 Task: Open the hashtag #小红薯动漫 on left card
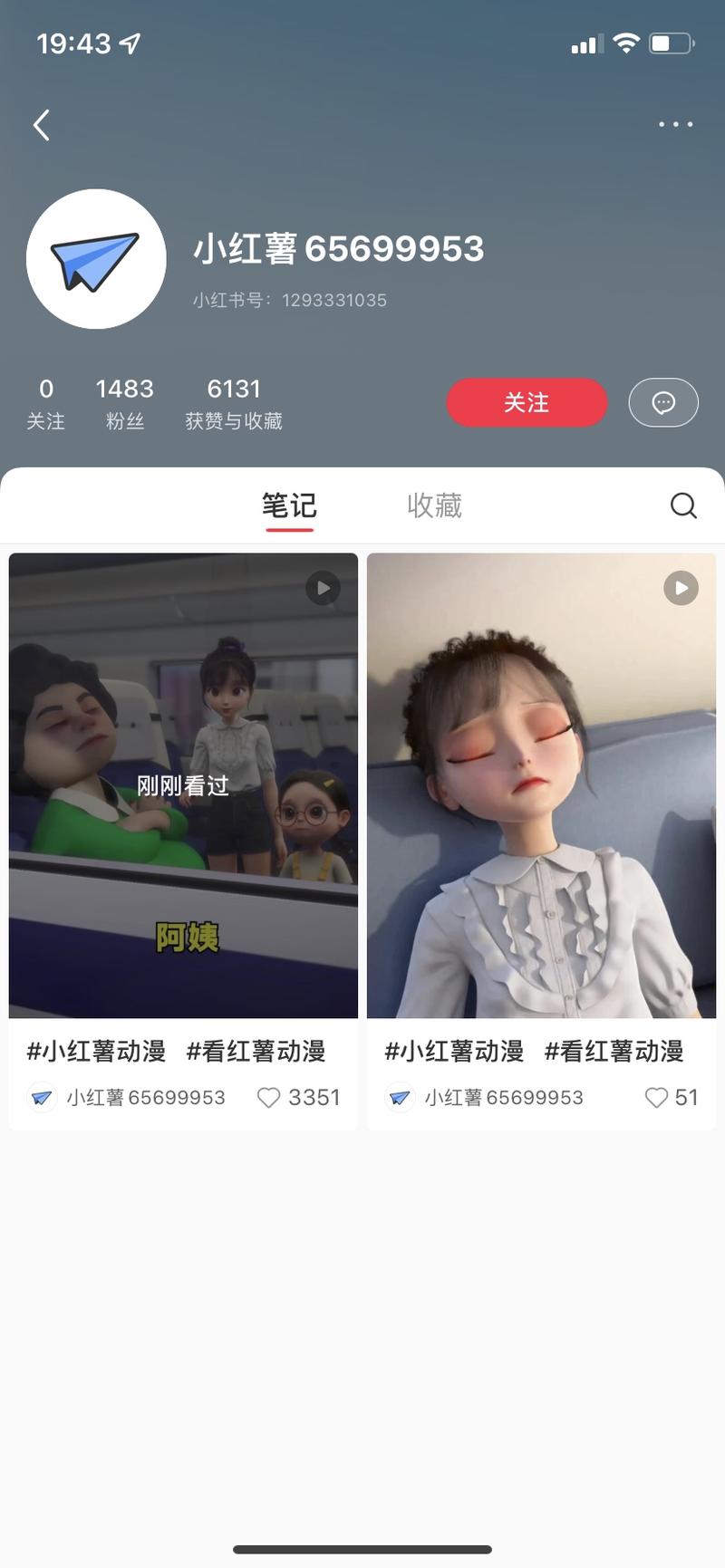click(95, 1051)
